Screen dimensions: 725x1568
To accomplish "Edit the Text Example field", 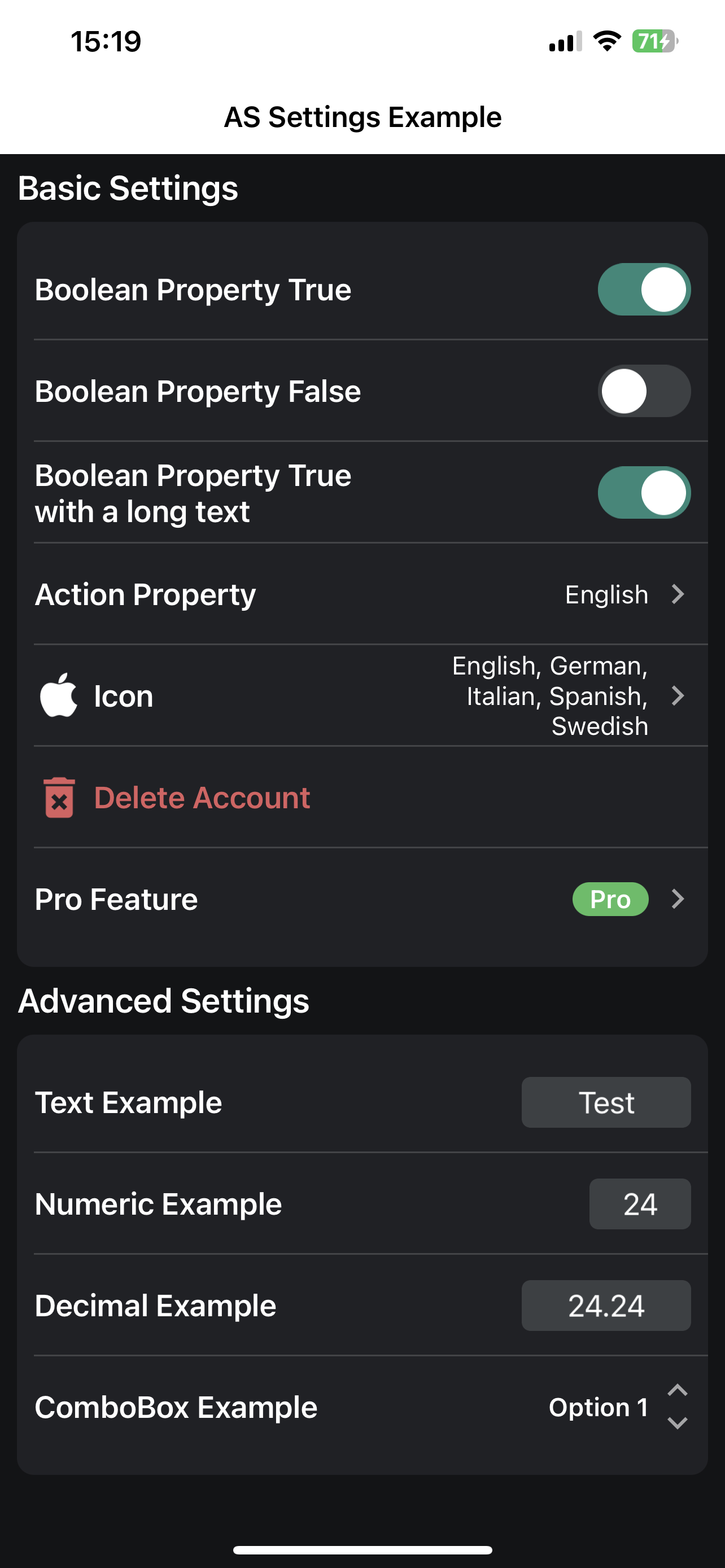I will click(x=606, y=1102).
